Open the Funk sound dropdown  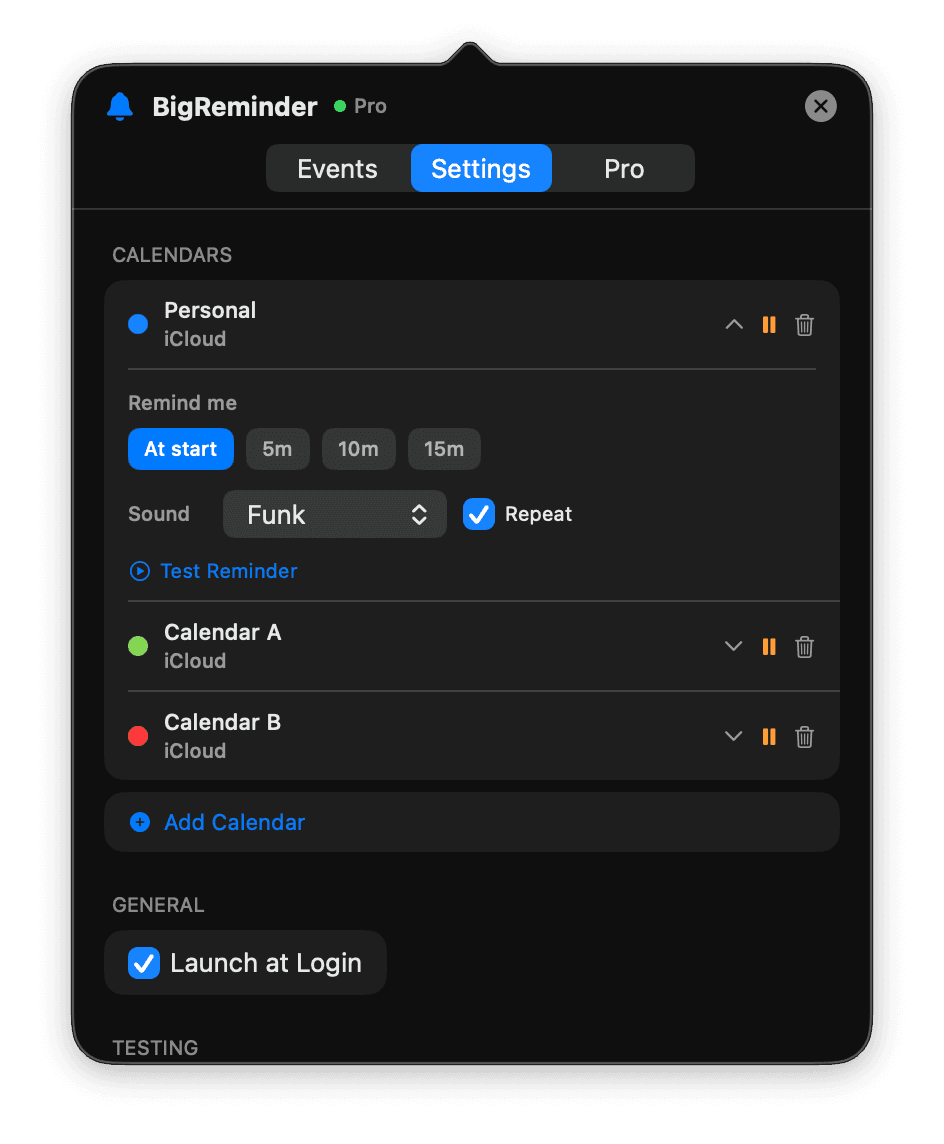point(335,515)
